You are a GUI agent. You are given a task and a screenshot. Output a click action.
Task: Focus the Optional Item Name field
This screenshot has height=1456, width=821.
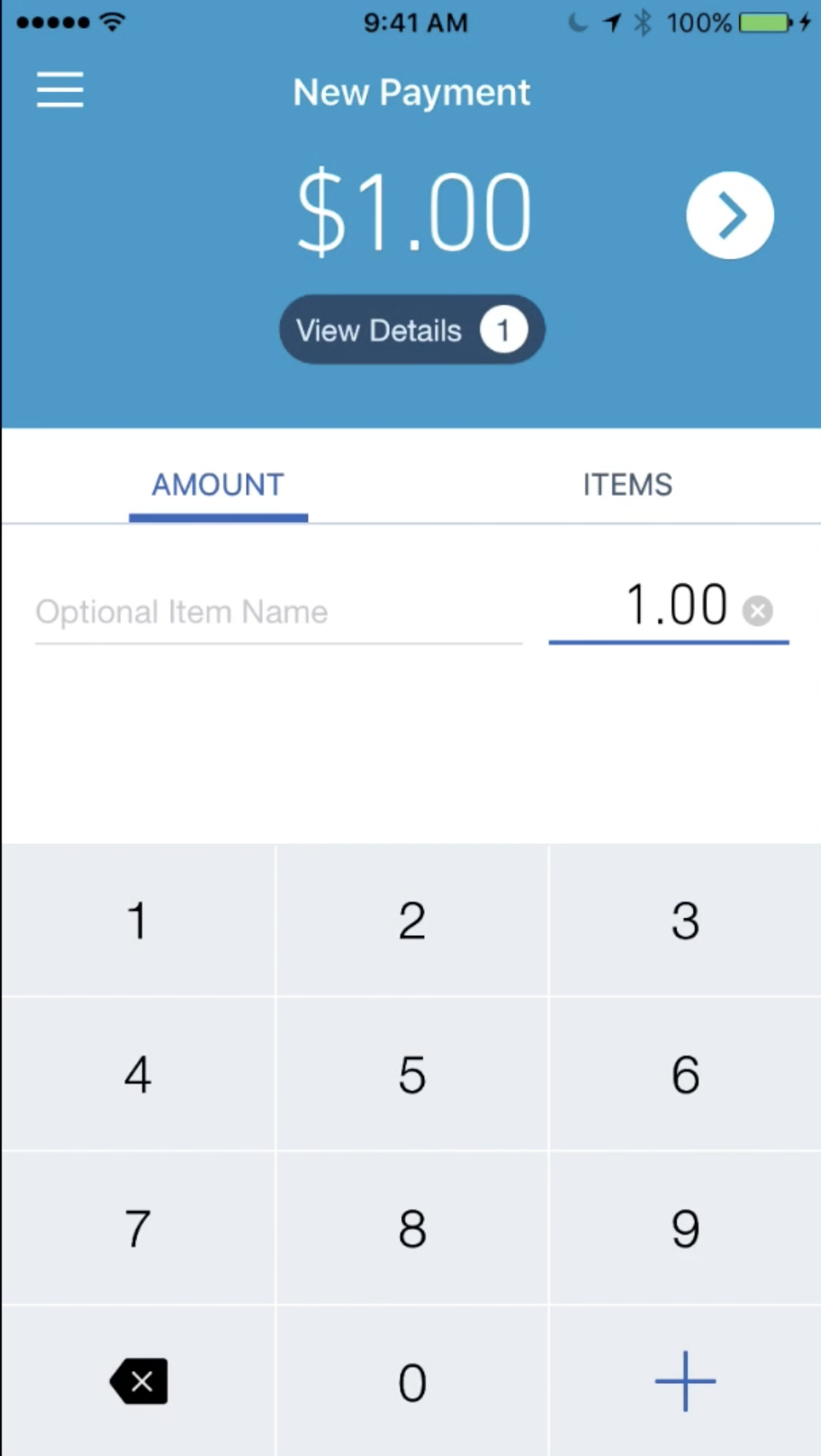tap(277, 612)
